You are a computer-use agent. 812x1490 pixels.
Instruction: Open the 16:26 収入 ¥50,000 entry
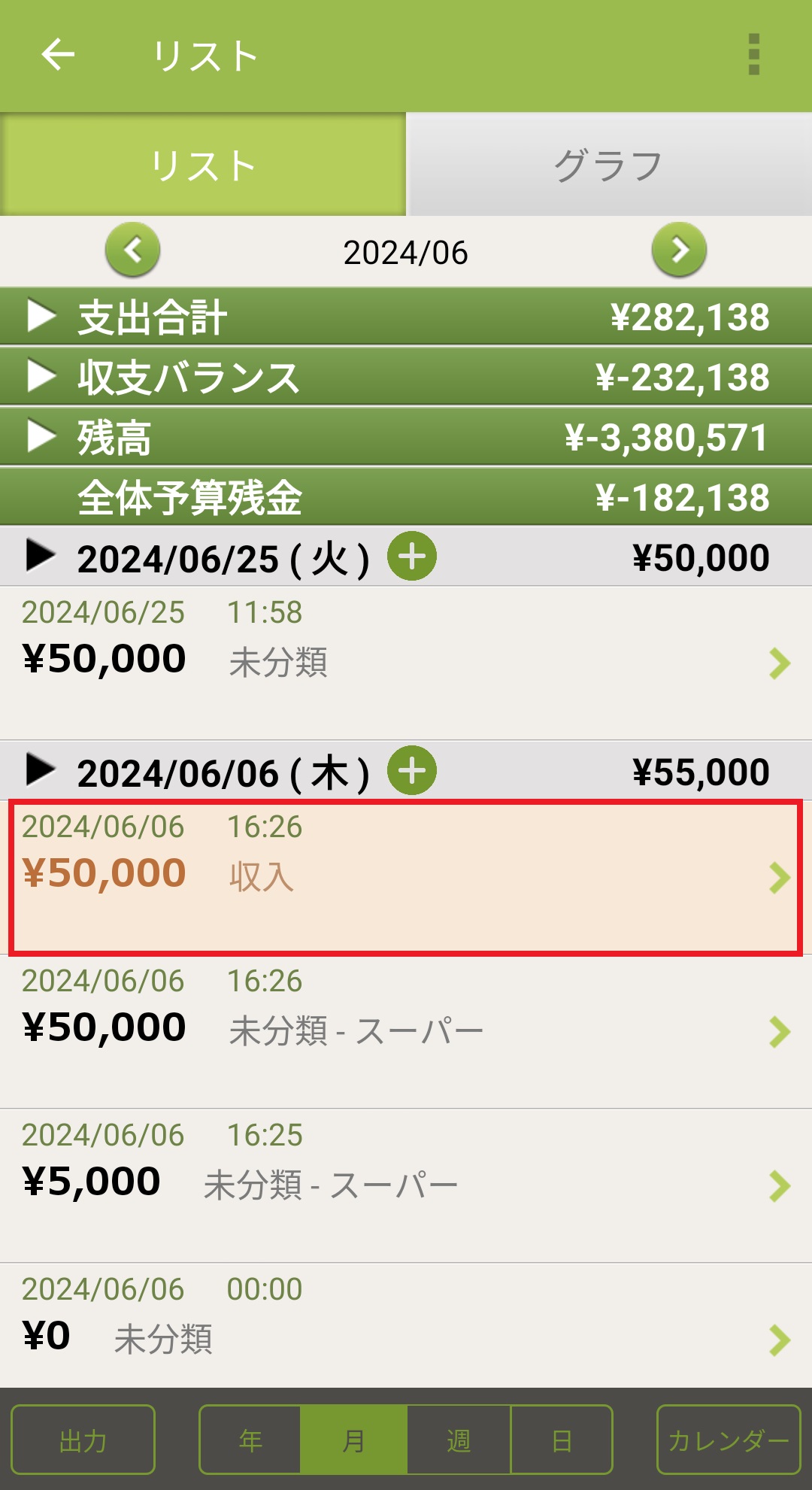[x=406, y=877]
